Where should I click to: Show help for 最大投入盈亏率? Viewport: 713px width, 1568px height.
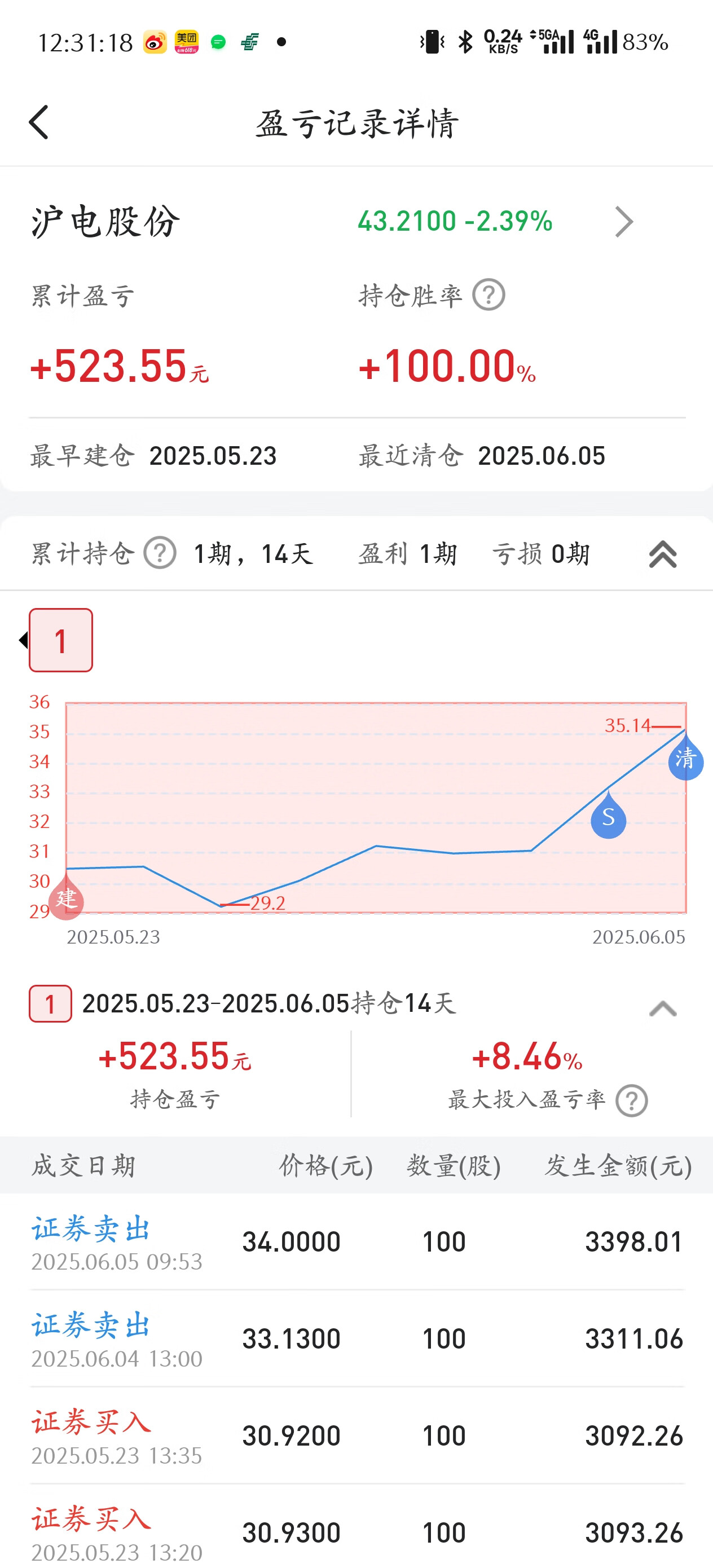point(631,1100)
